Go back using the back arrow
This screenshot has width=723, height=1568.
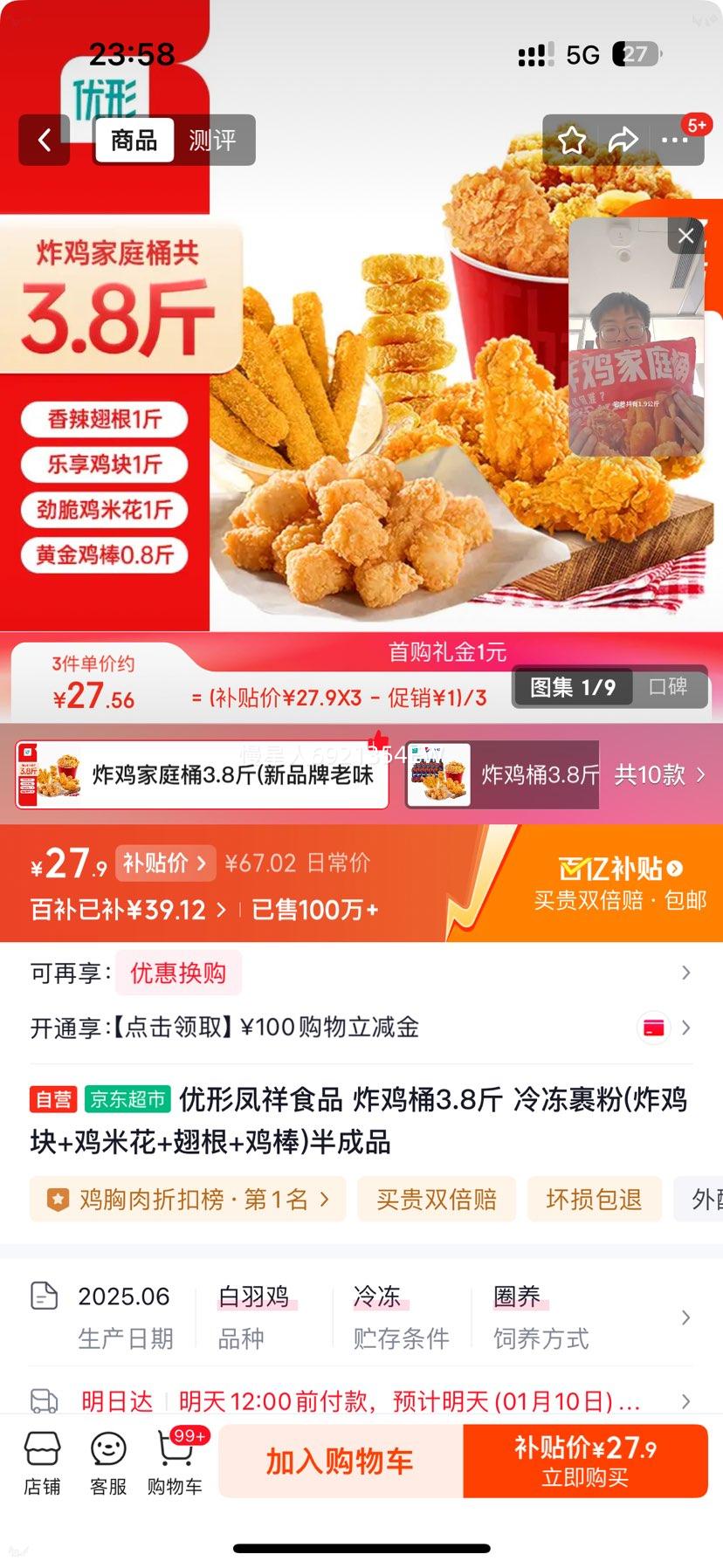44,141
